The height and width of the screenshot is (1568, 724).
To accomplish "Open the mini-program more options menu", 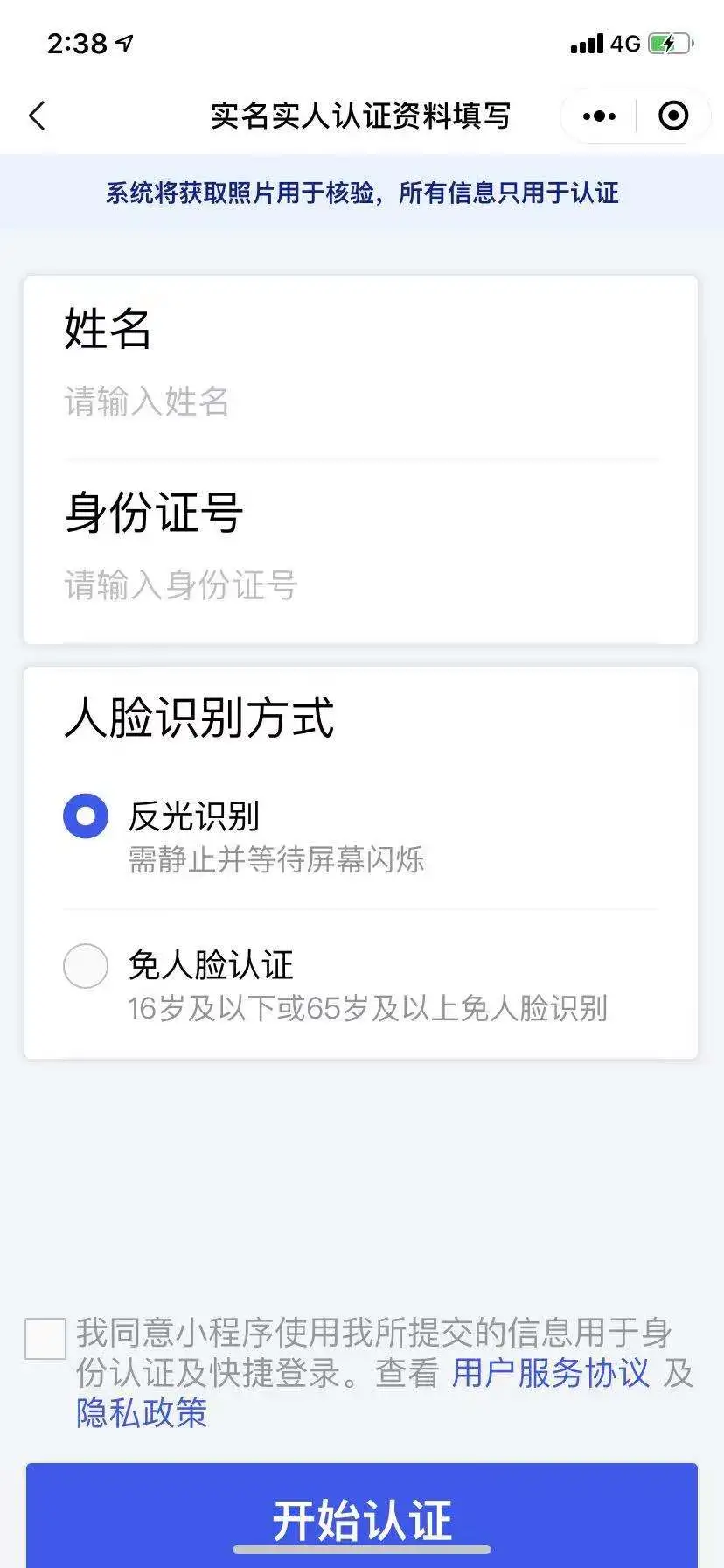I will click(597, 115).
